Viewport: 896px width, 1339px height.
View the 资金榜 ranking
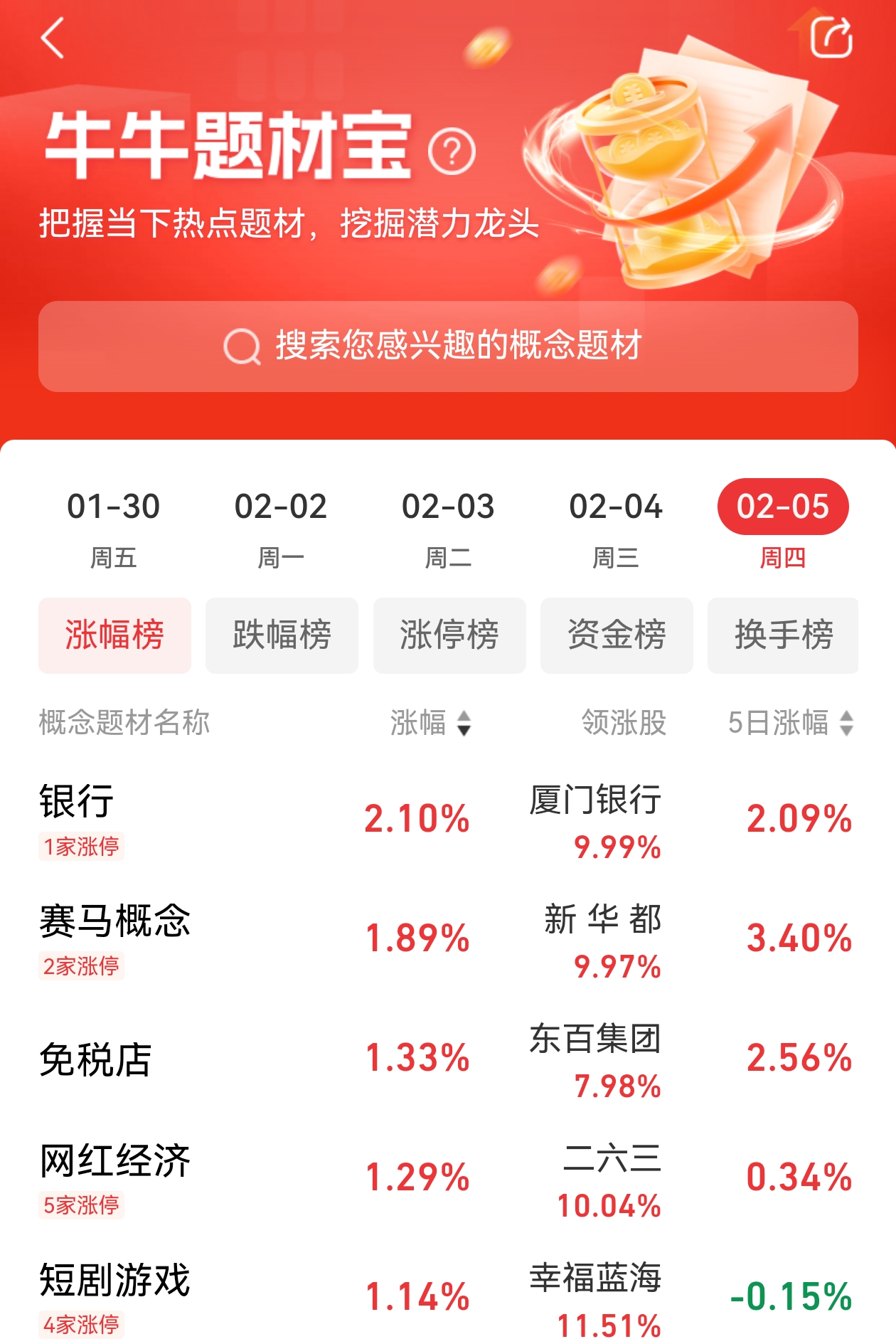click(617, 635)
